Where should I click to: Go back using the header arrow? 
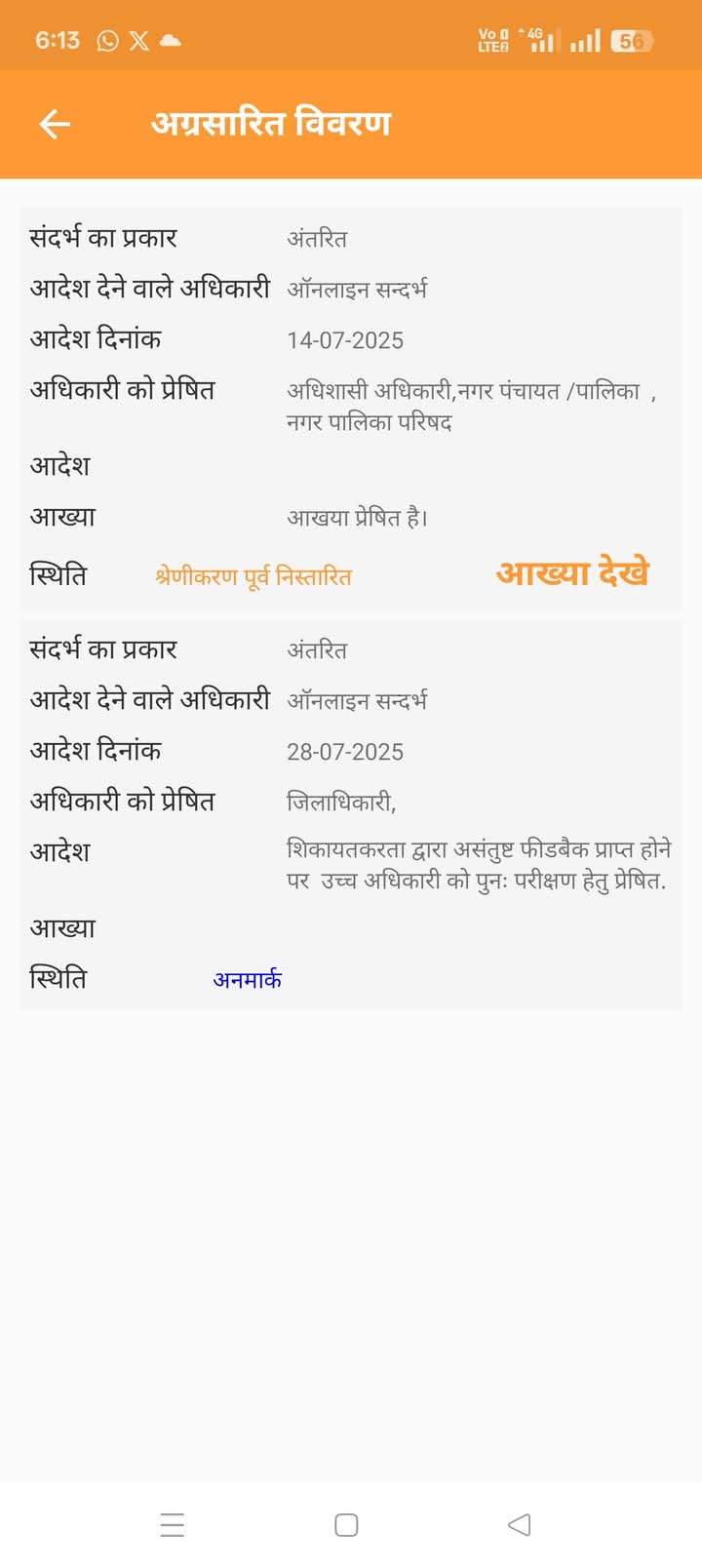[x=55, y=124]
